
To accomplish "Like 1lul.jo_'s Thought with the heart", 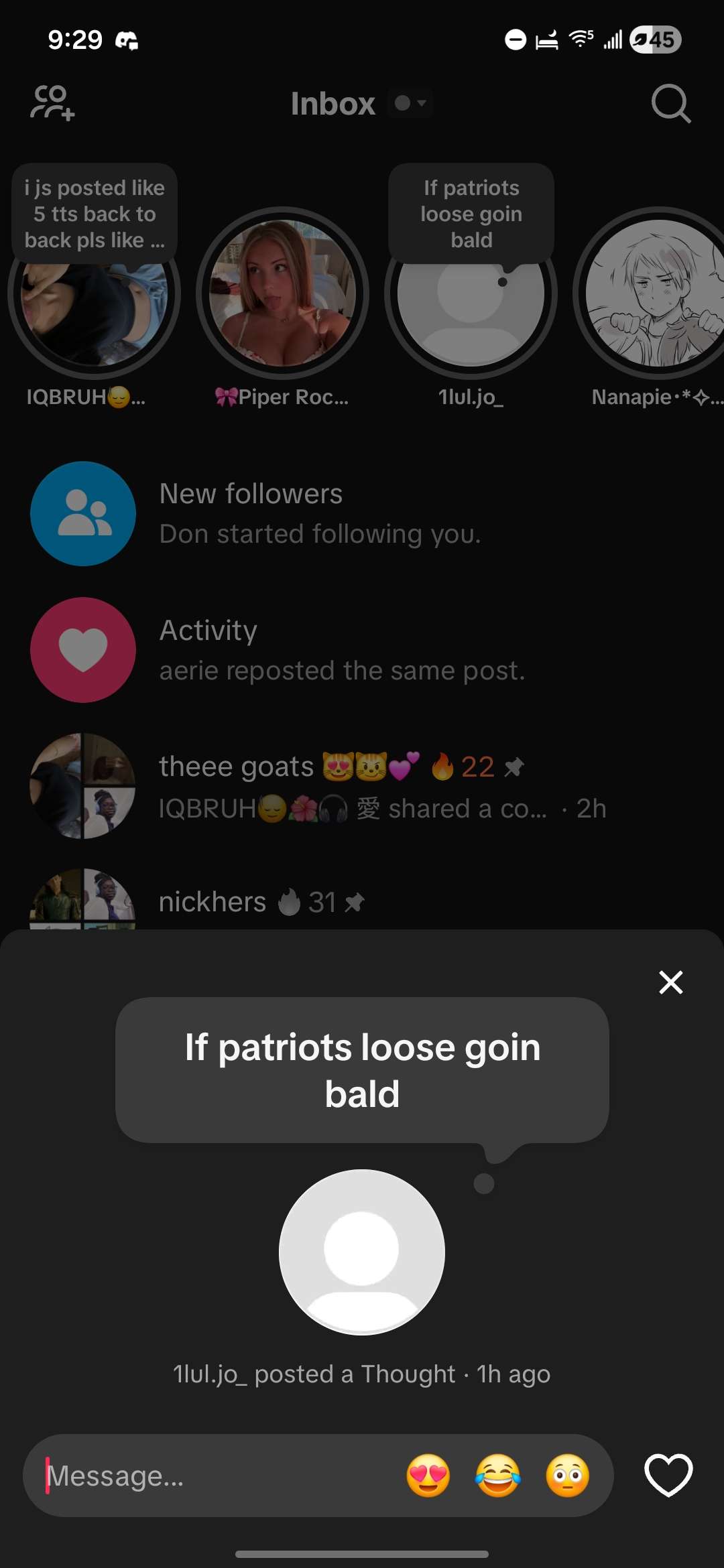I will point(668,1475).
